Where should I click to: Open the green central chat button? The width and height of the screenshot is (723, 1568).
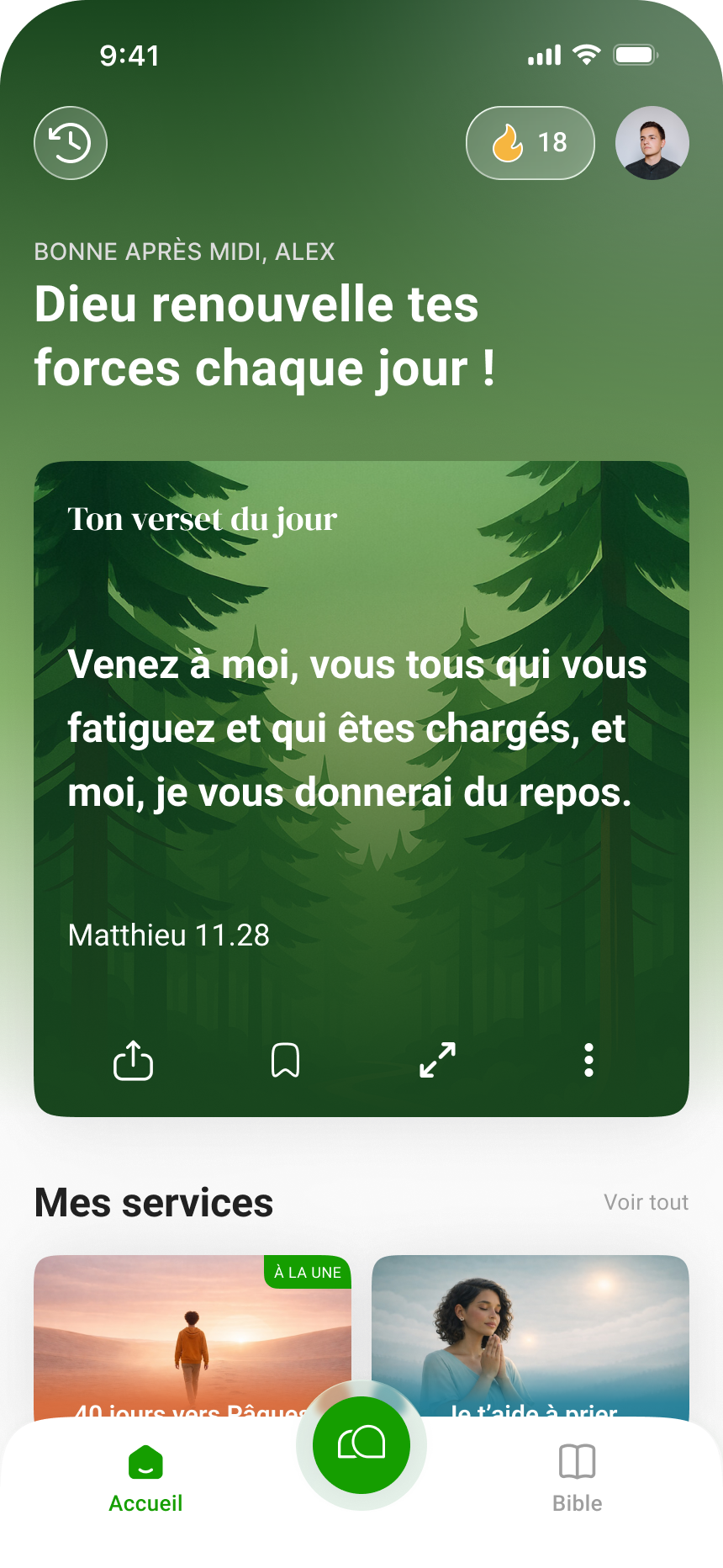click(x=361, y=1444)
